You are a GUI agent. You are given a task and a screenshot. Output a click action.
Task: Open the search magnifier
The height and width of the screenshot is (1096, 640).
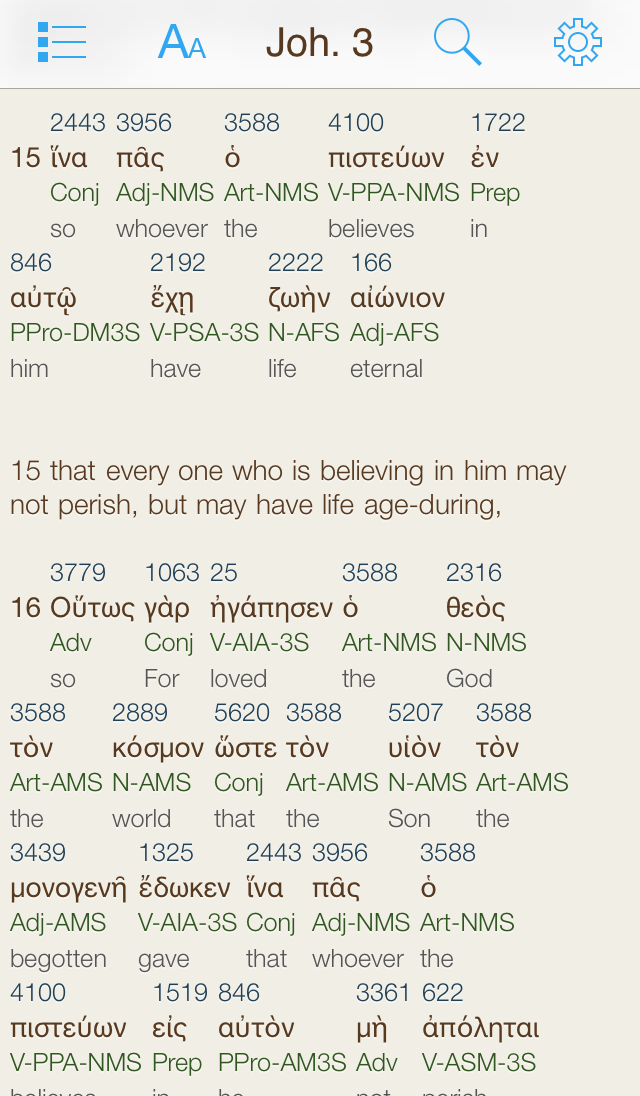457,43
